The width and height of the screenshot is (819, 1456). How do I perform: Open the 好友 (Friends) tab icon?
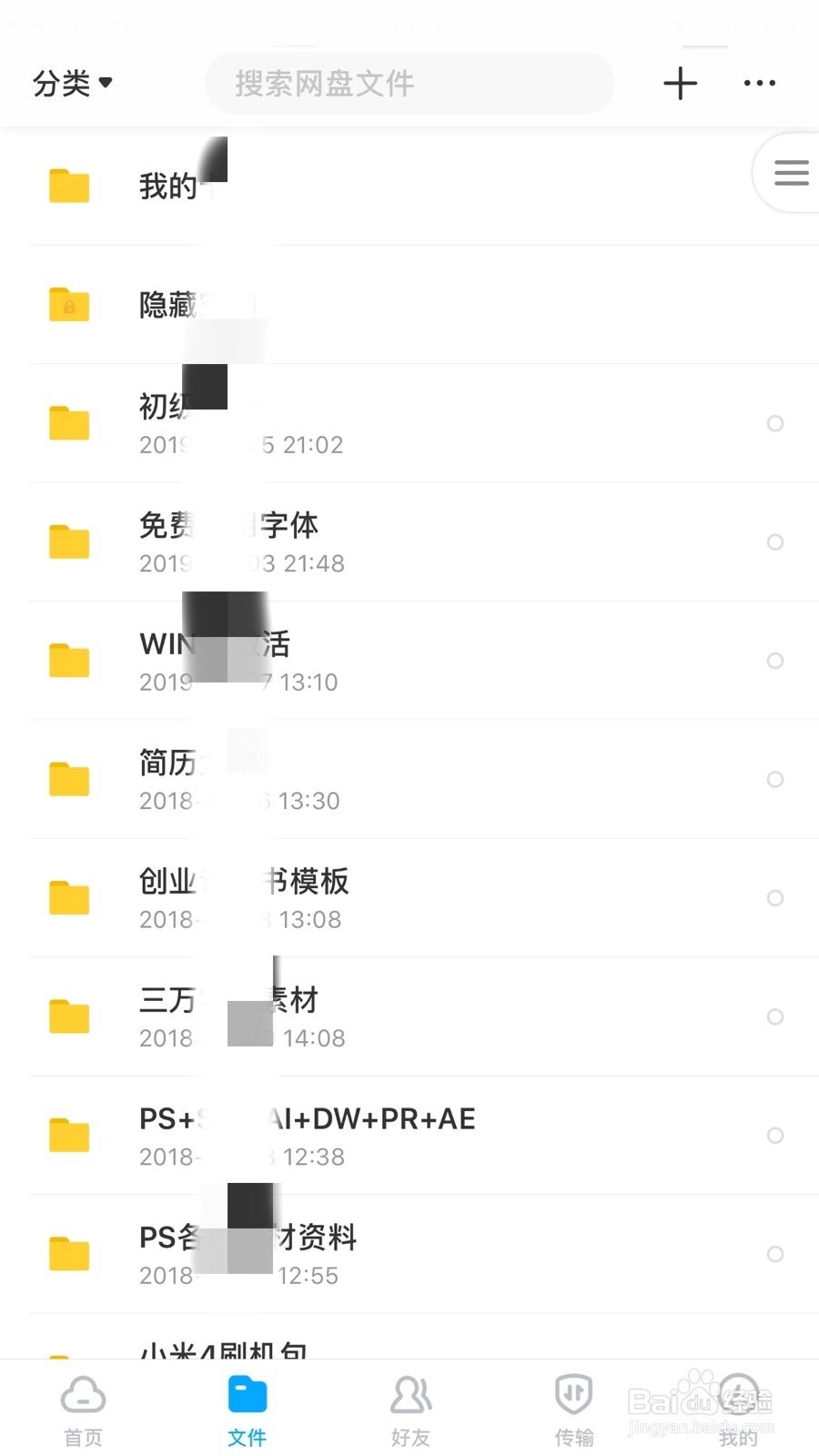[409, 1392]
